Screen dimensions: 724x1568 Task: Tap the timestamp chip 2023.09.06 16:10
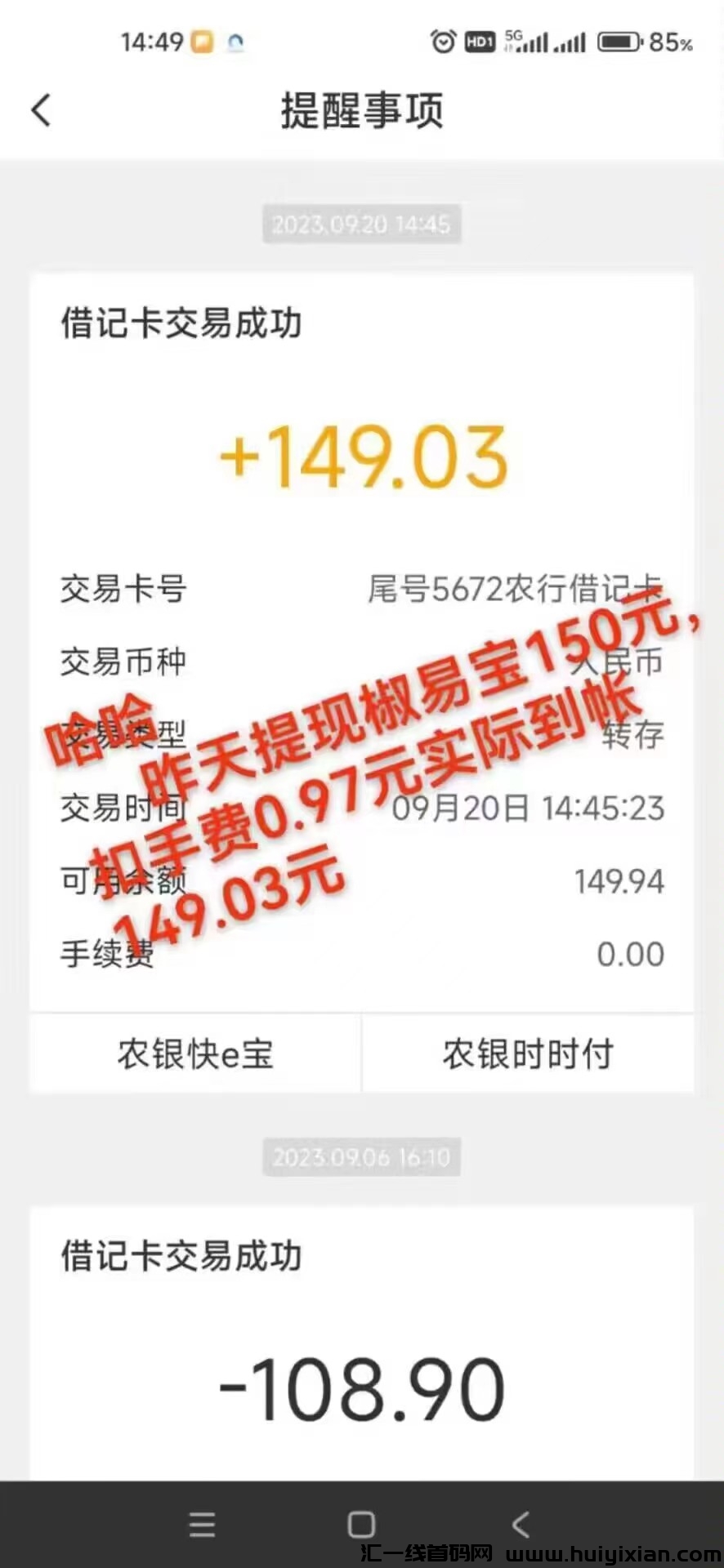361,1156
